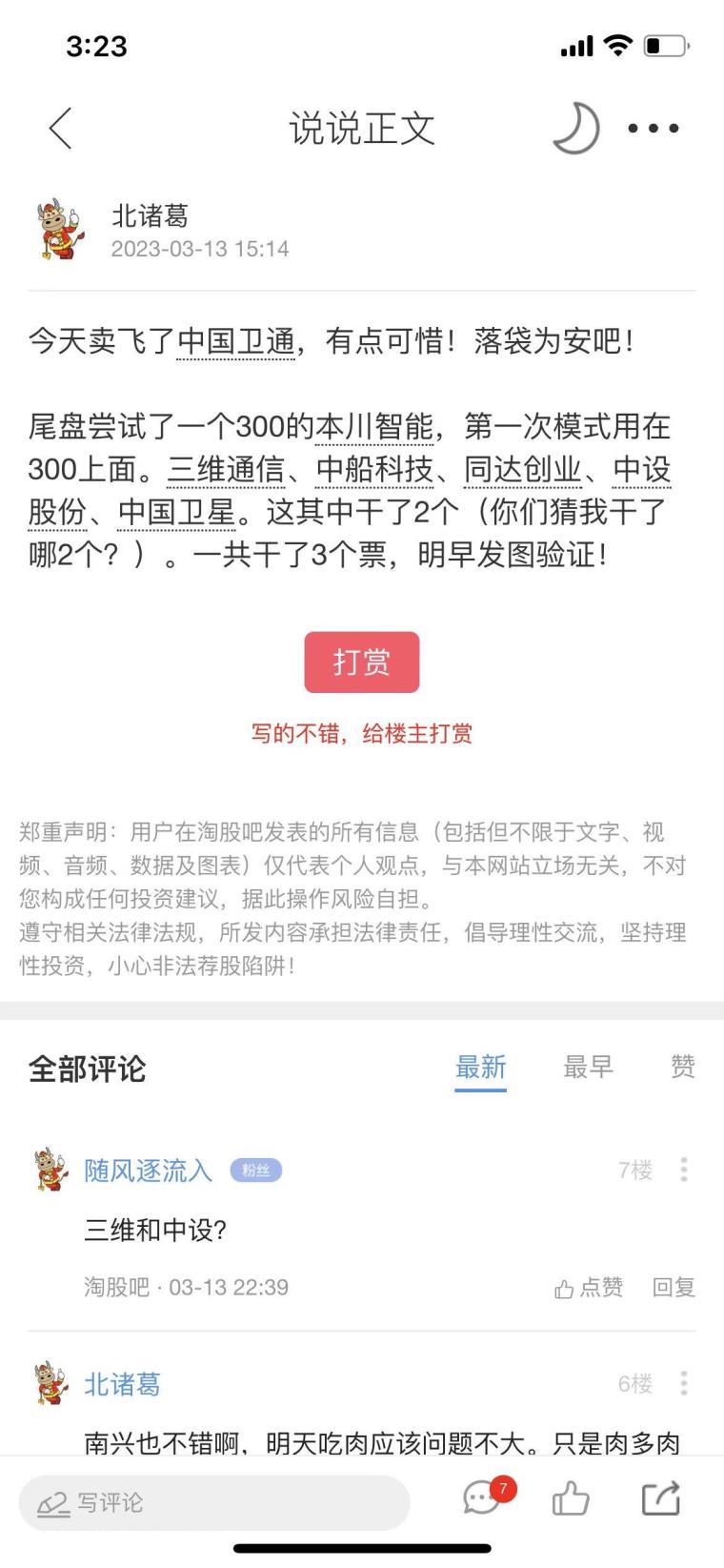Go back using the top-left arrow
The image size is (724, 1568).
pos(60,128)
